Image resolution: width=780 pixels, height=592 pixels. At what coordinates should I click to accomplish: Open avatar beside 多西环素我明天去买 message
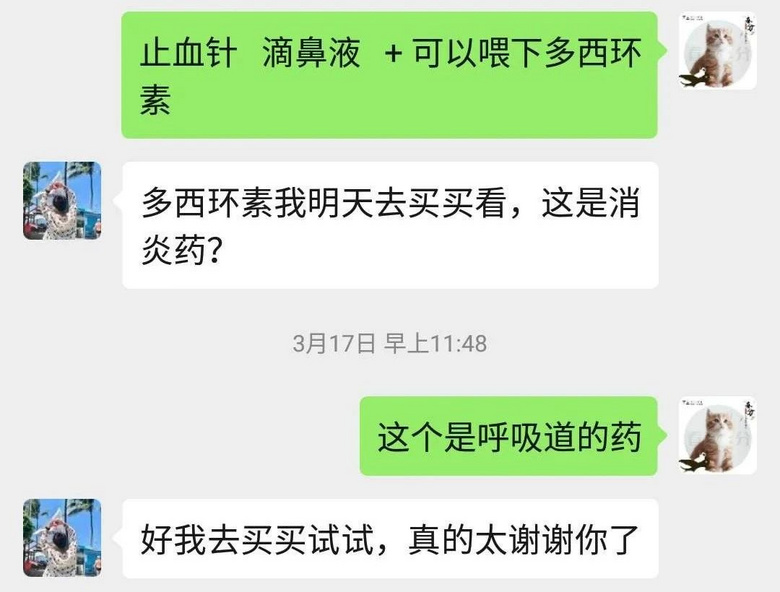pos(62,201)
